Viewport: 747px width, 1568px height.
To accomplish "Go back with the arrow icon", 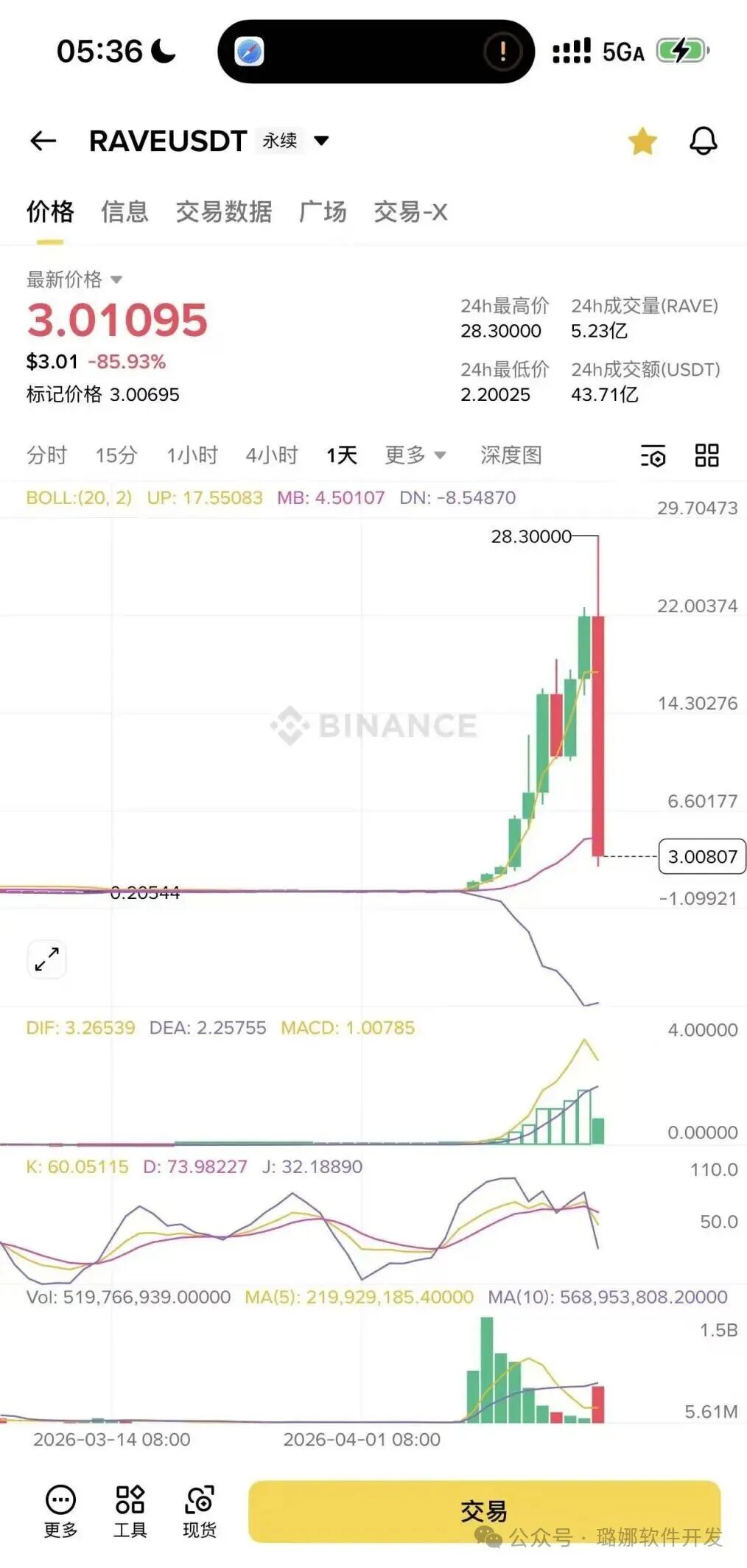I will [43, 141].
